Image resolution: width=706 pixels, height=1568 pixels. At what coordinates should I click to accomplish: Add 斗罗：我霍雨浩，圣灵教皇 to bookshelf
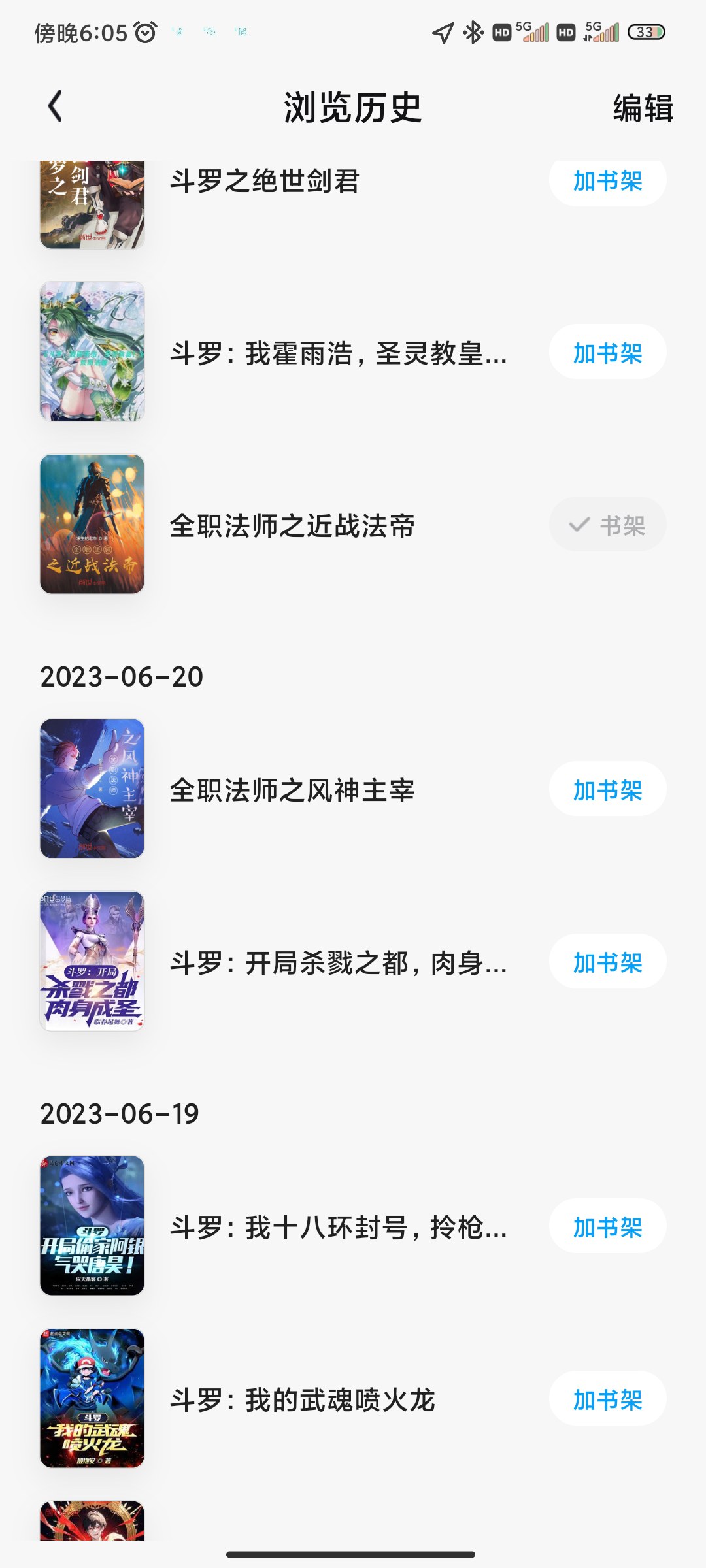coord(607,353)
